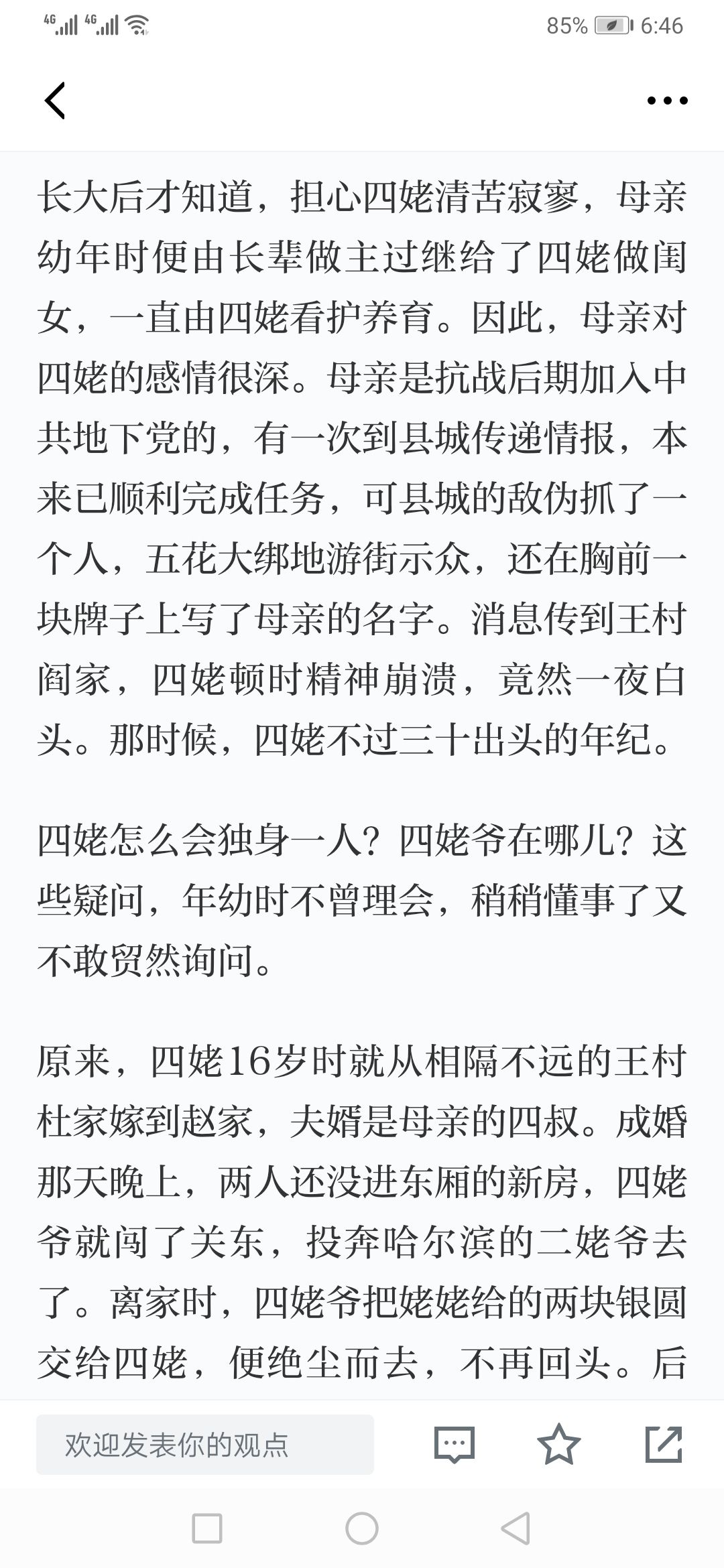The height and width of the screenshot is (1568, 724).
Task: Open recent apps from the navigation bar
Action: pos(207,1528)
